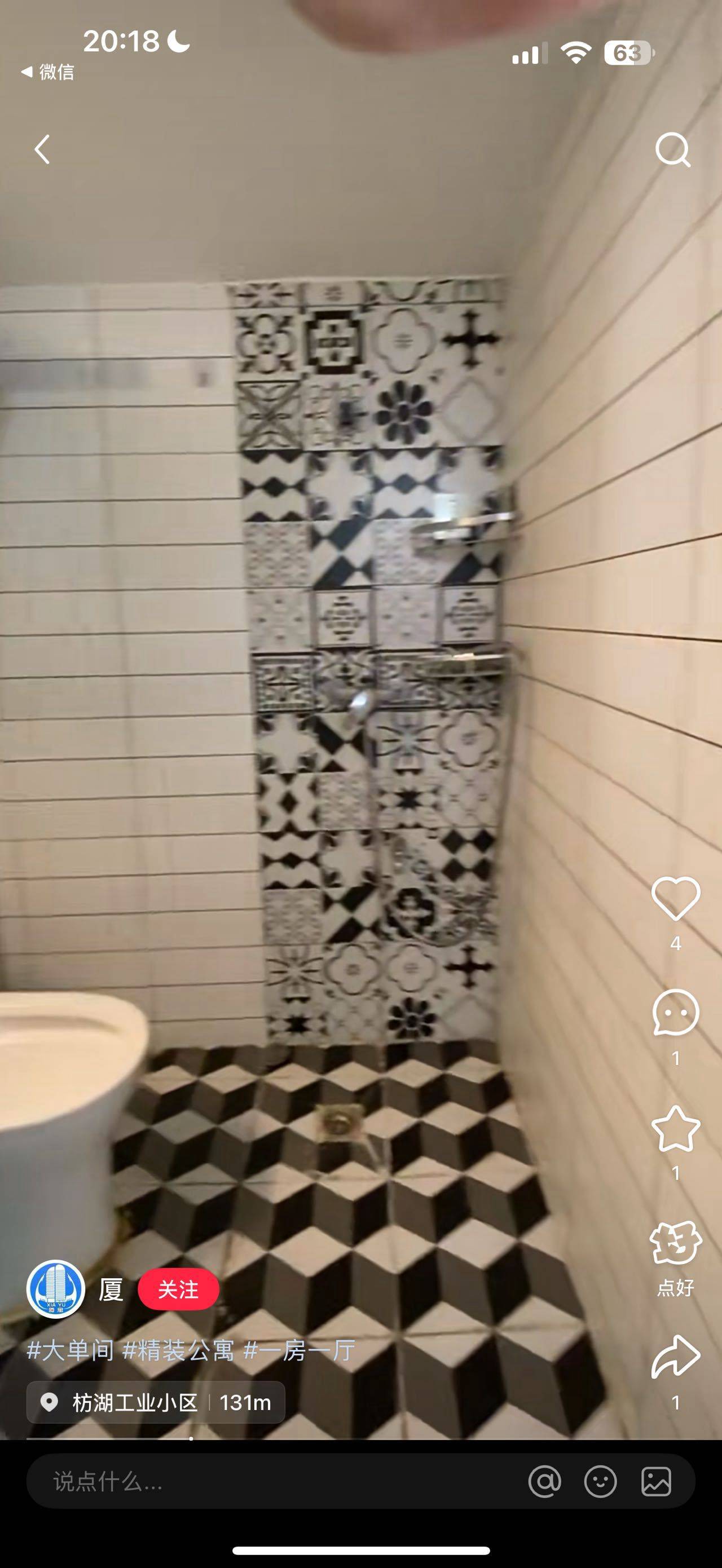Follow the author via 关注 button

tap(178, 1289)
